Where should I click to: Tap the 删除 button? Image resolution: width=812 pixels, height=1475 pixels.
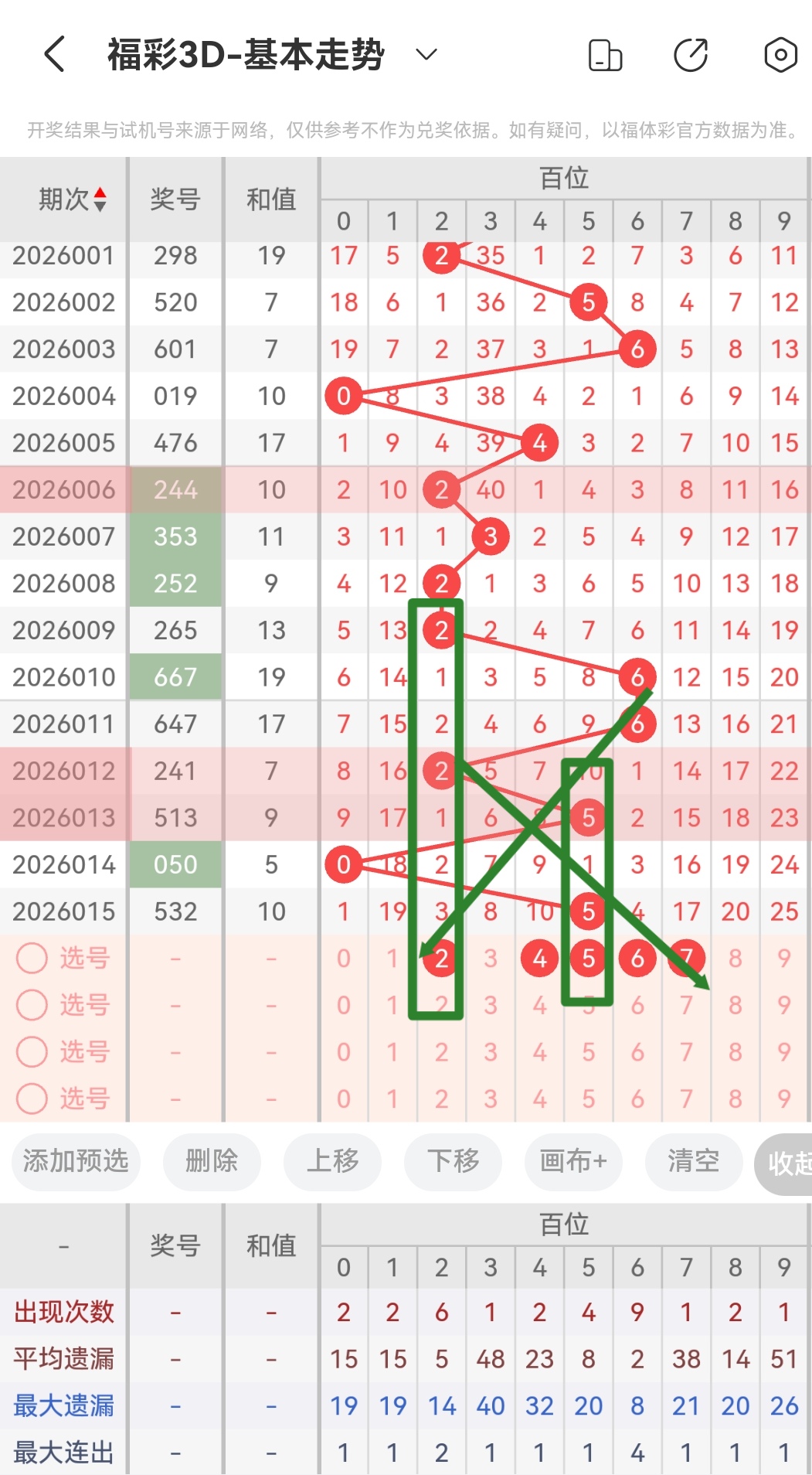point(212,1161)
